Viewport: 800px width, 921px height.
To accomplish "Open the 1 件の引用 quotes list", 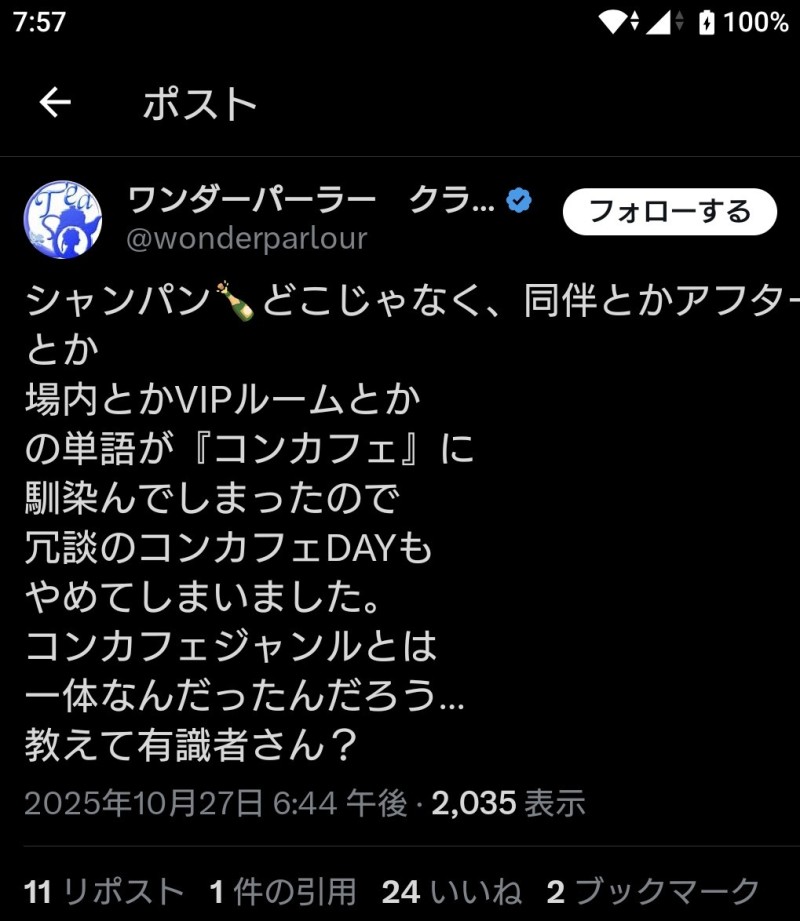I will click(x=283, y=891).
